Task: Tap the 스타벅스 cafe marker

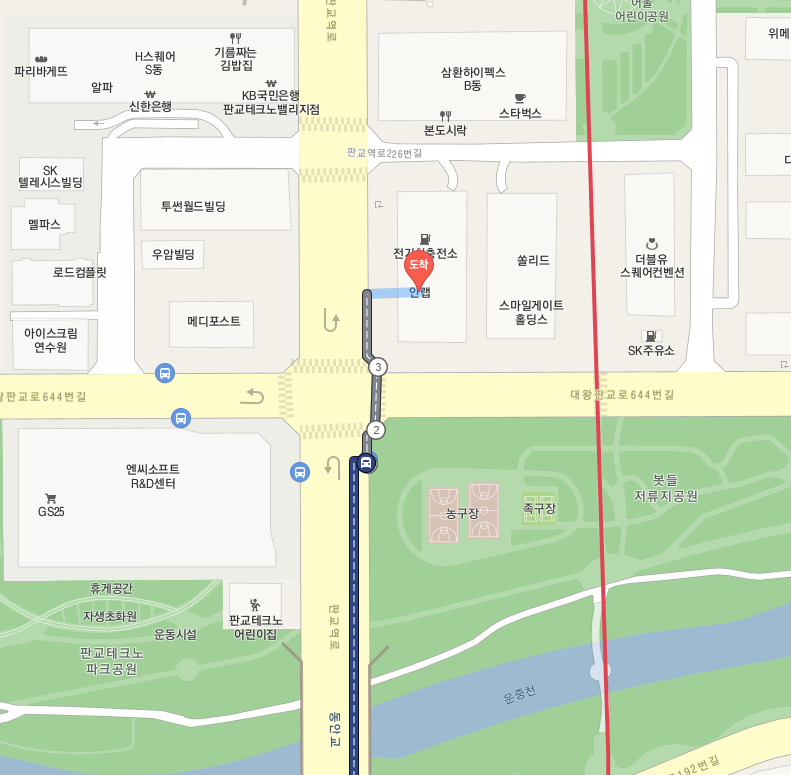Action: pyautogui.click(x=519, y=98)
